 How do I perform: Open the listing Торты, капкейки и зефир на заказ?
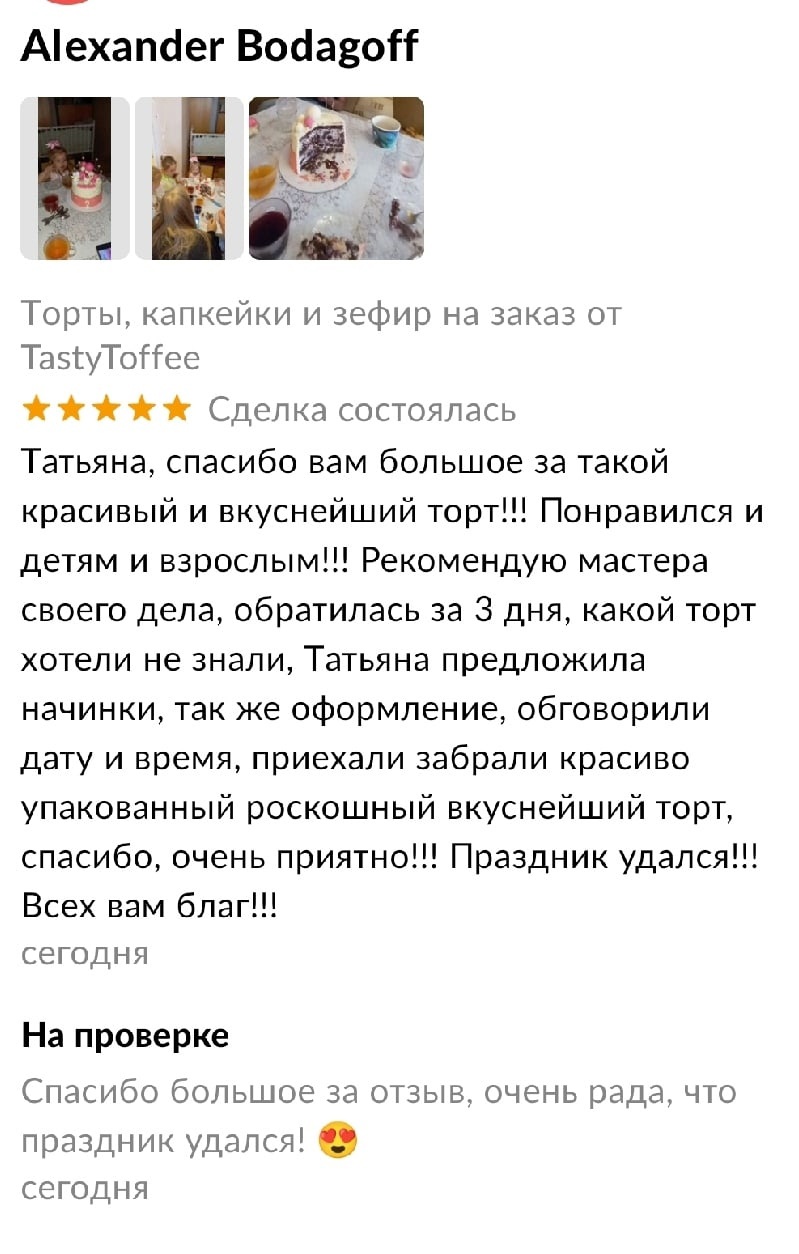point(320,335)
